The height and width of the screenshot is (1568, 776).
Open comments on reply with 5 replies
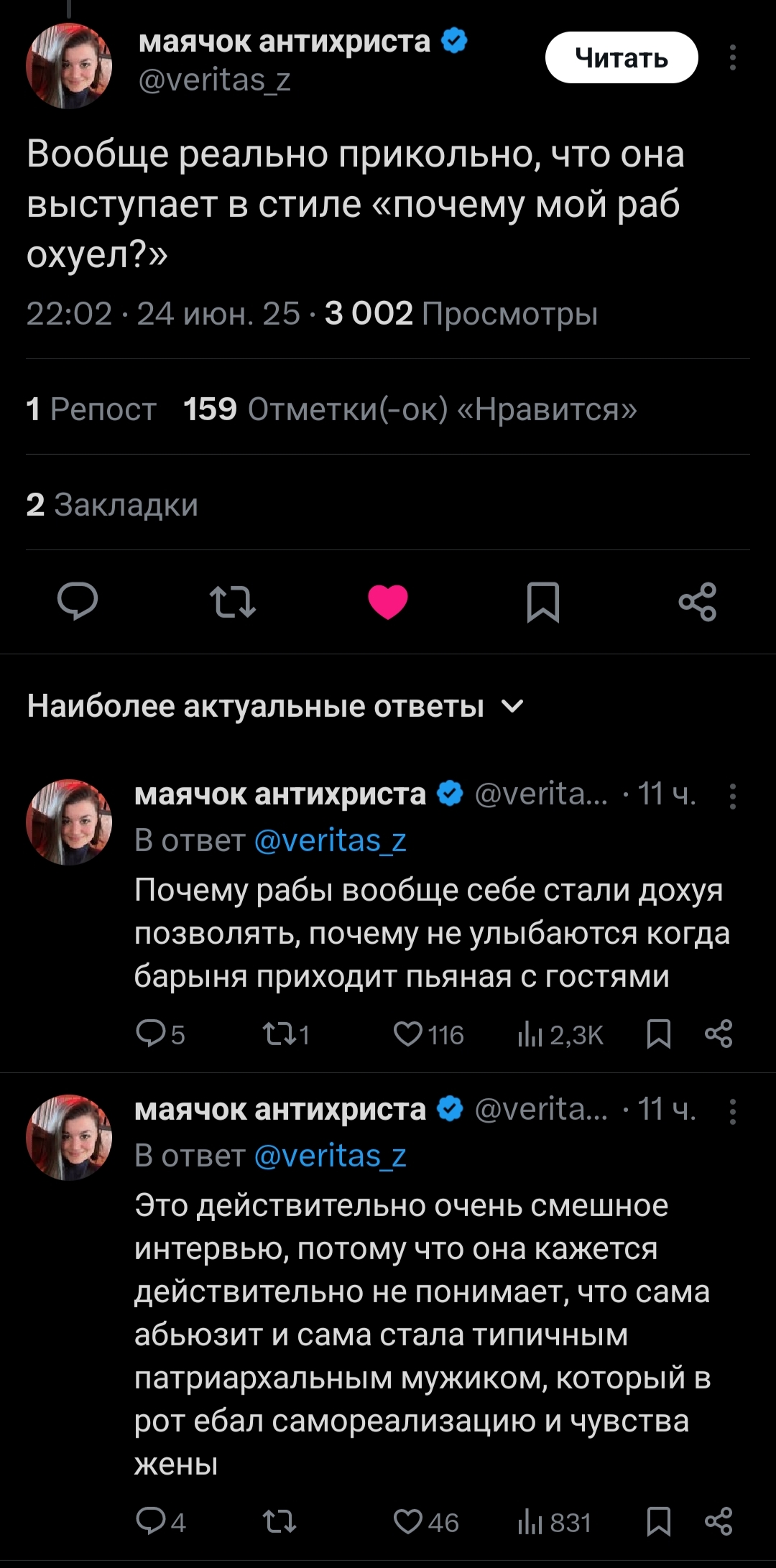[x=161, y=1034]
